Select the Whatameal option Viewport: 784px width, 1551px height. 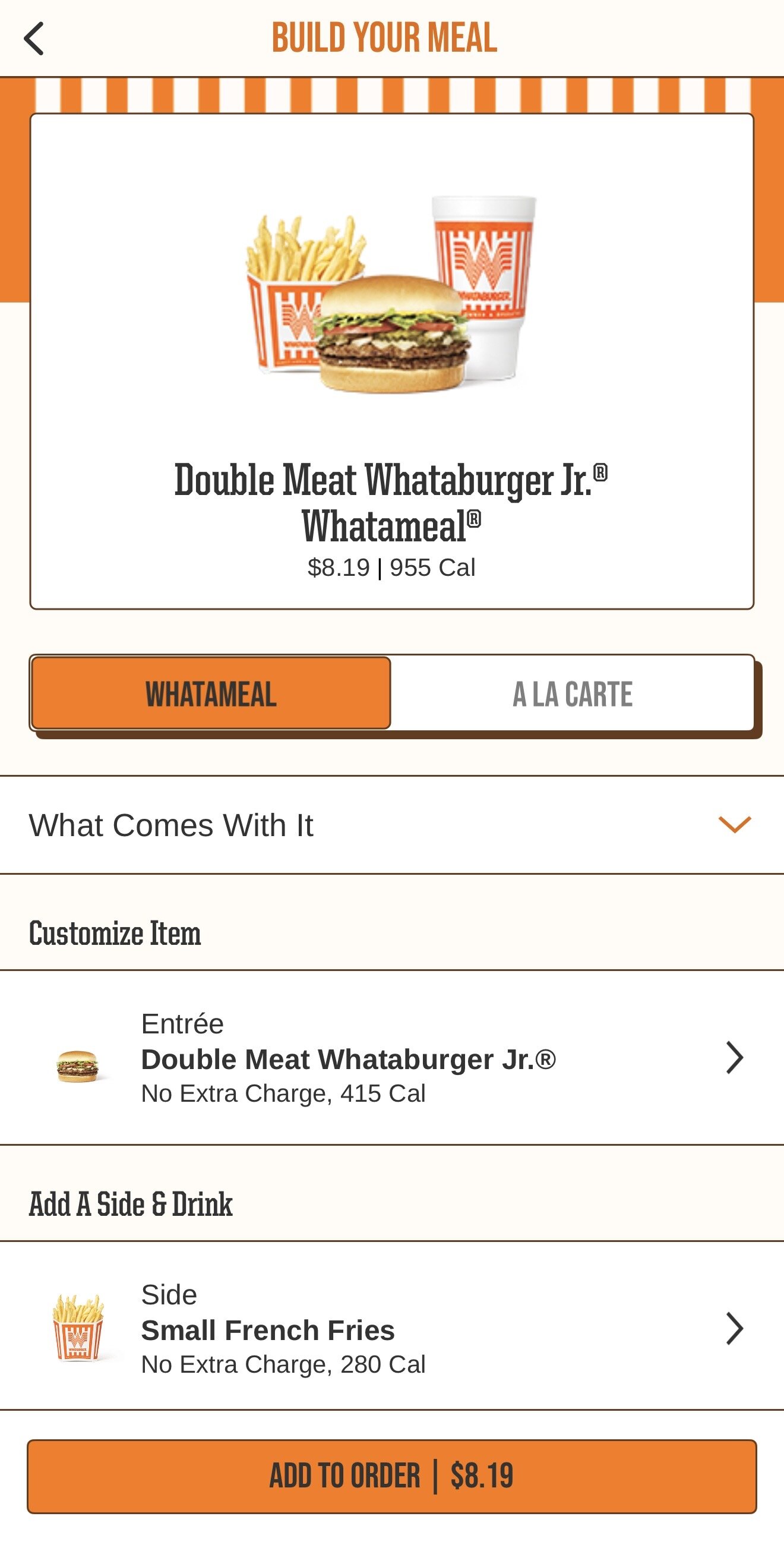[x=211, y=693]
